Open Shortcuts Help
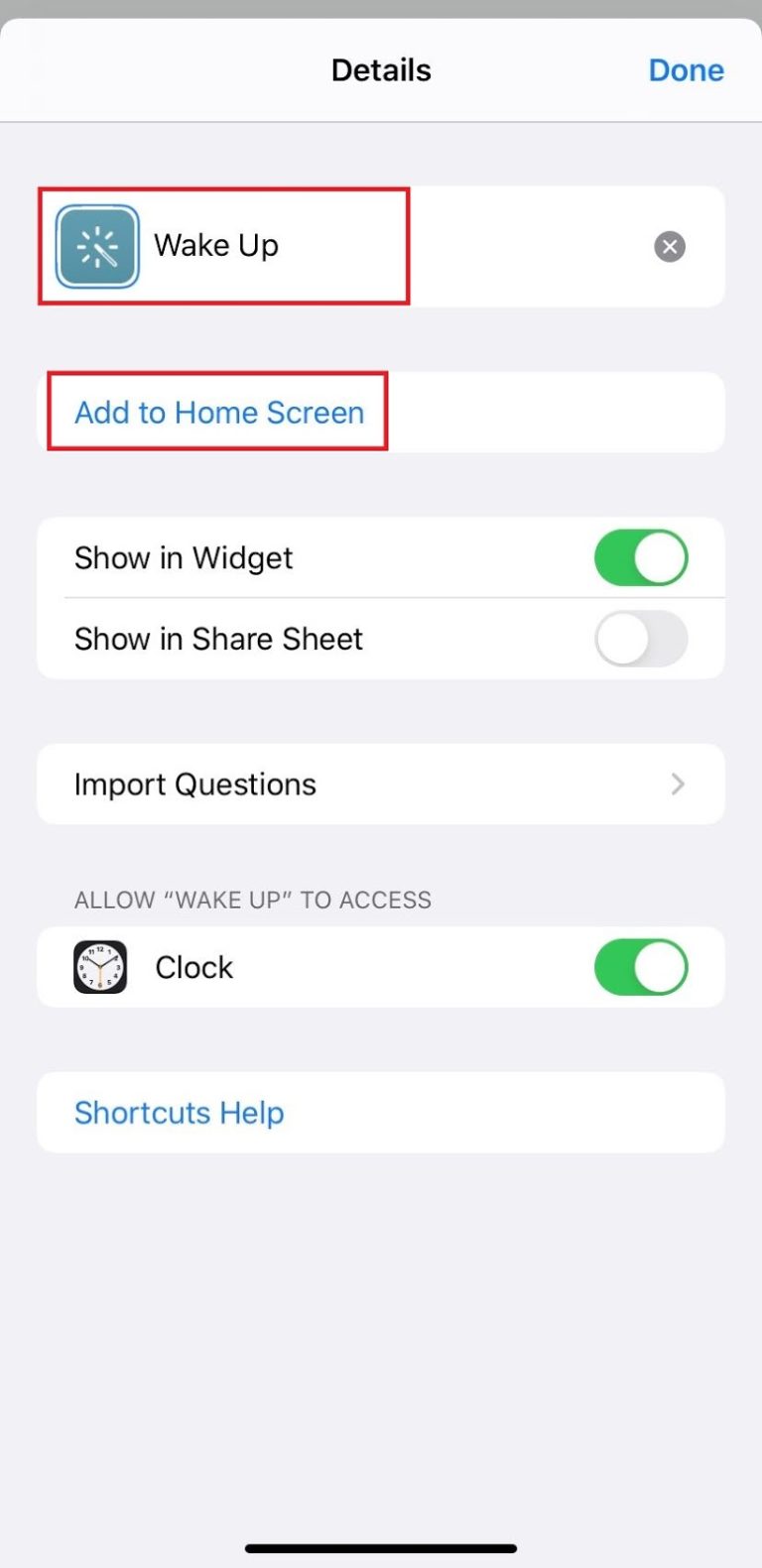Screen dimensions: 762x1568 [x=179, y=1112]
